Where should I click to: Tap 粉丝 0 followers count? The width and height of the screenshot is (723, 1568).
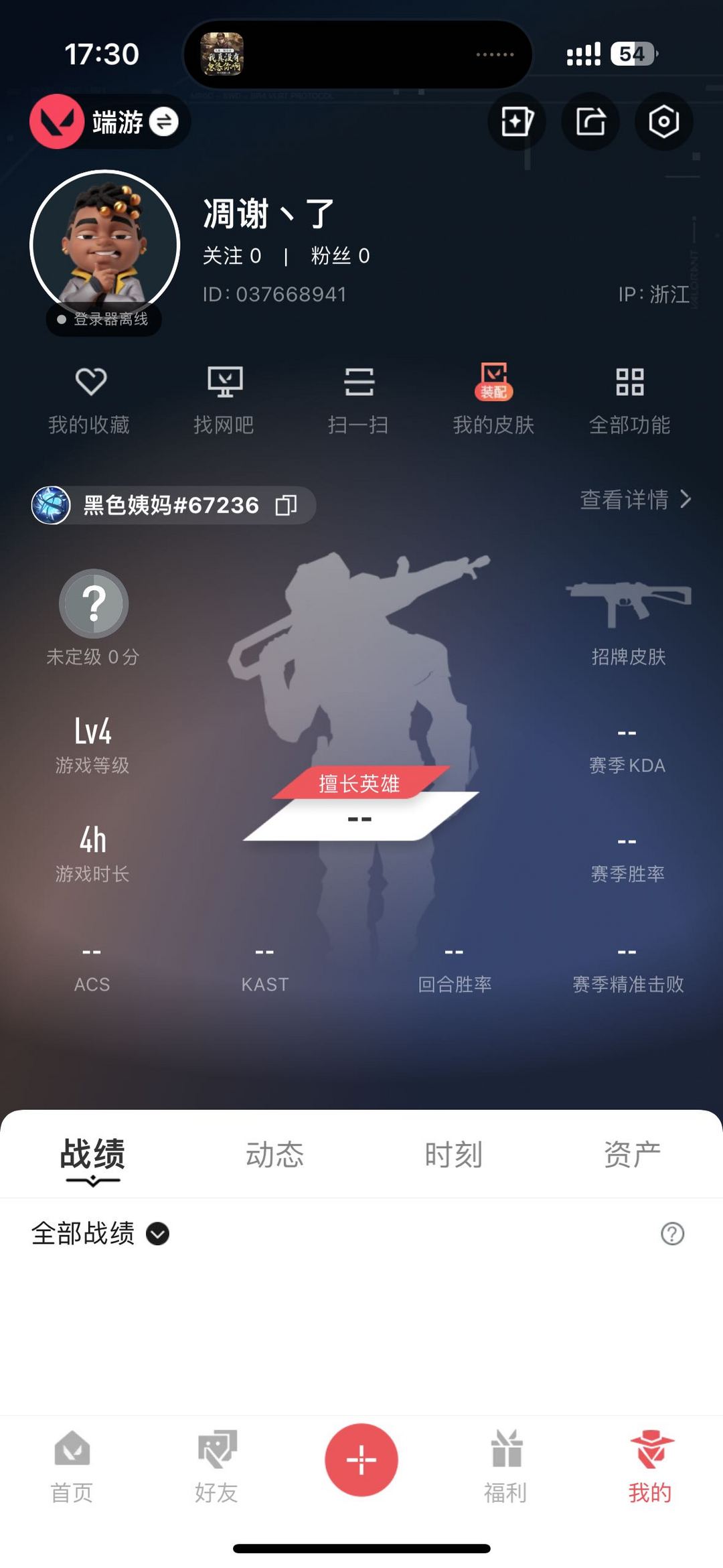point(338,256)
